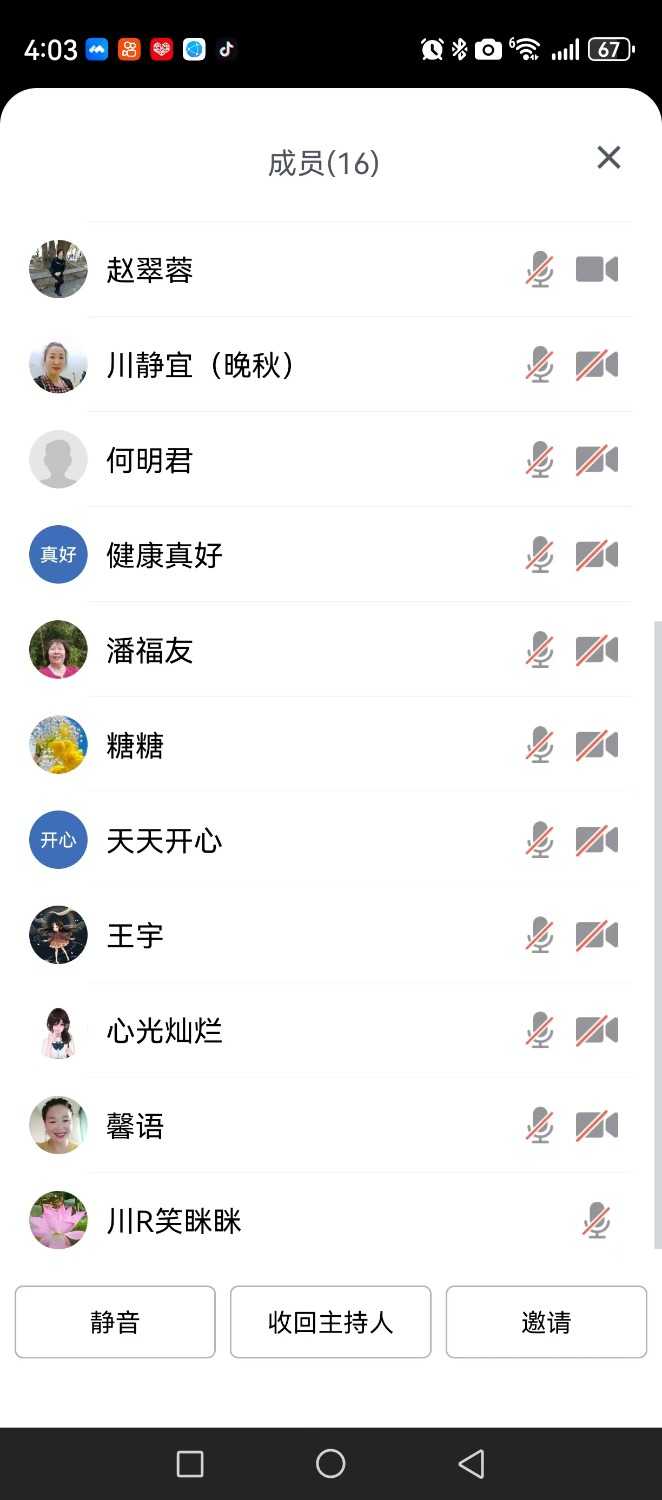The width and height of the screenshot is (662, 1500).
Task: Tap the camera icon for 何明君
Action: click(x=597, y=460)
